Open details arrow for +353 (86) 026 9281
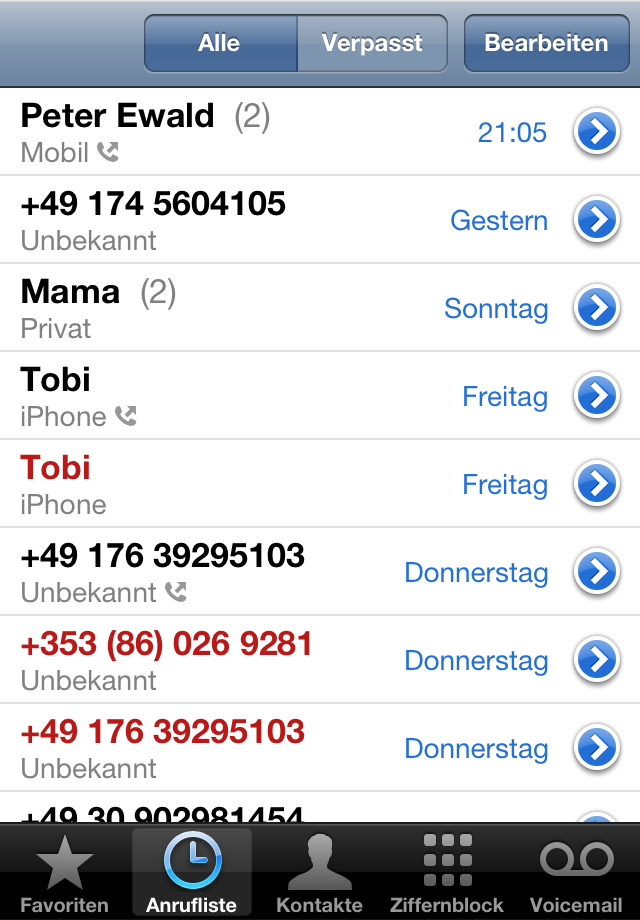The height and width of the screenshot is (920, 640). point(596,661)
